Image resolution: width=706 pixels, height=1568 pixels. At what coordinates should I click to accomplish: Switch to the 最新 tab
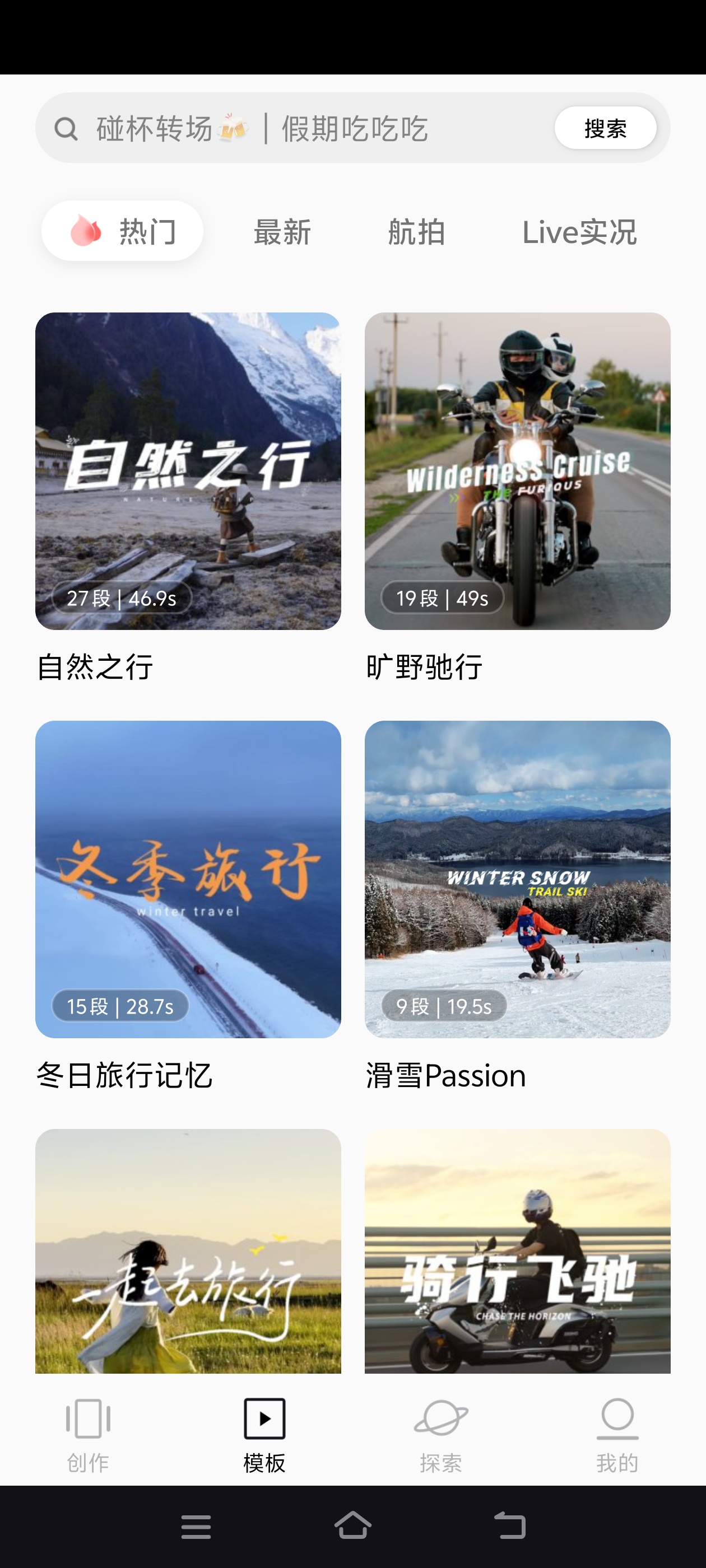282,232
